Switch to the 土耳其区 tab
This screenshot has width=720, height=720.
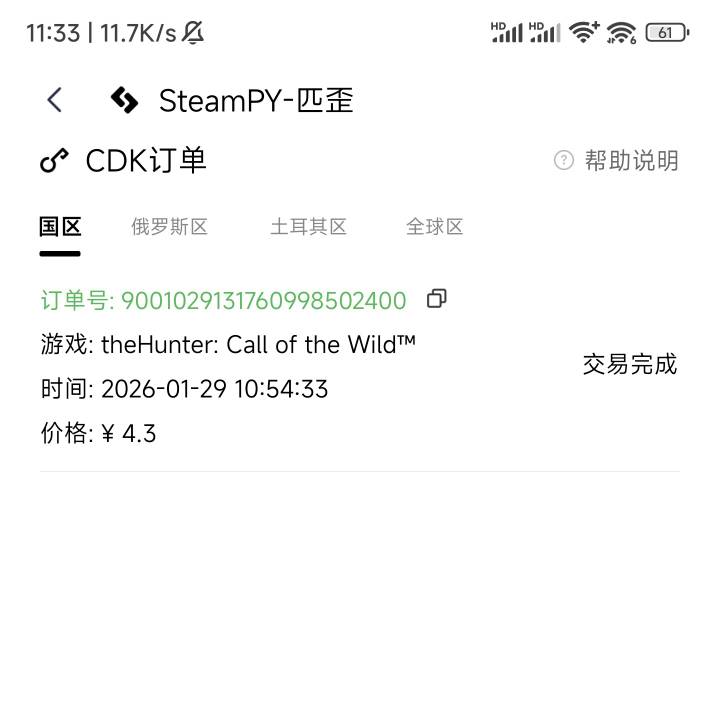[x=308, y=227]
